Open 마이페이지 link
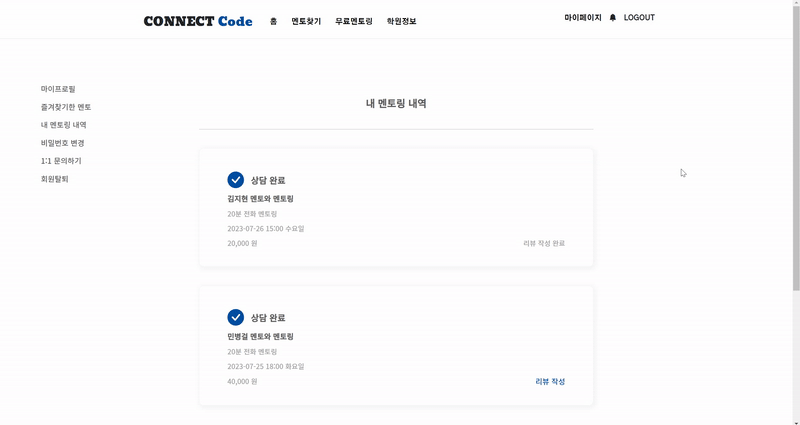Screen dimensions: 800x425 583,18
